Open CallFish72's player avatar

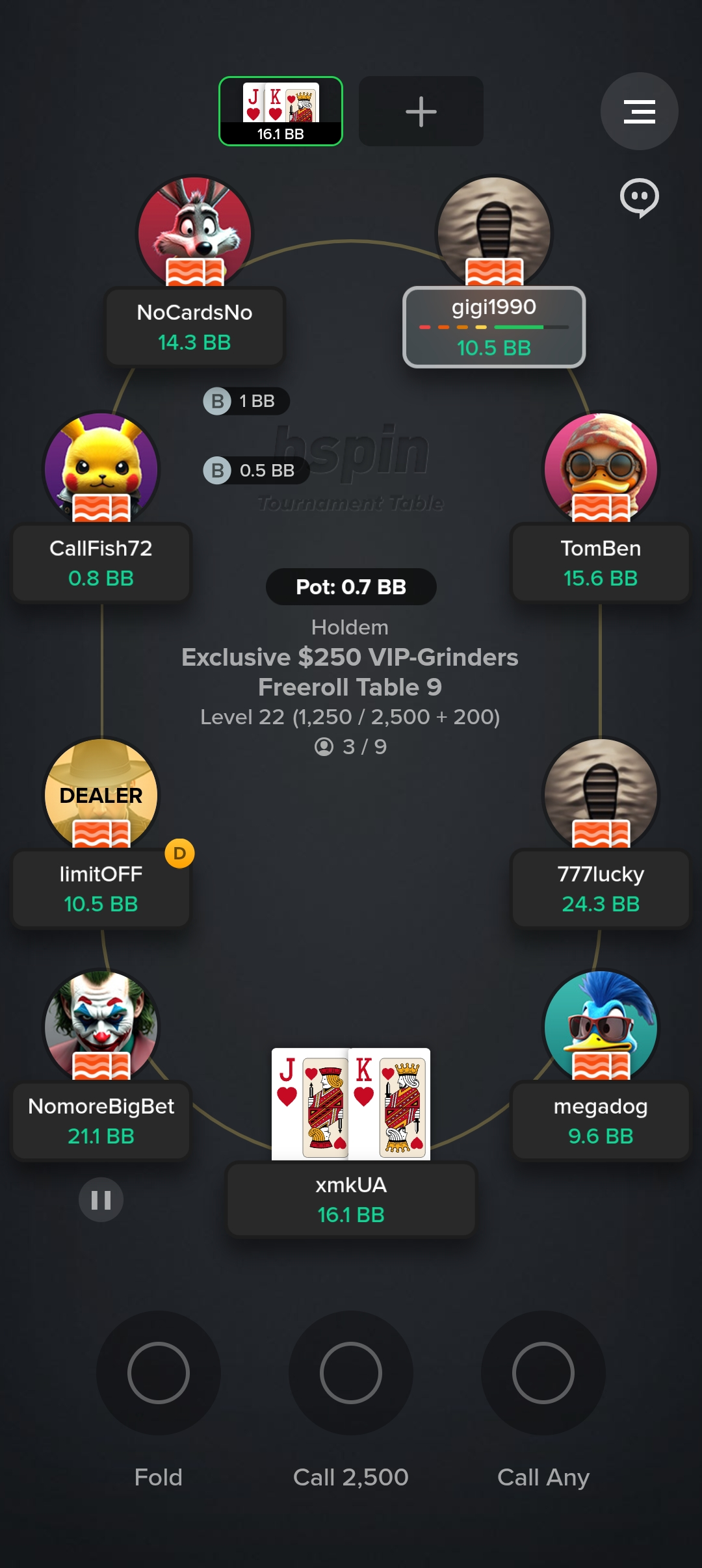coord(101,468)
